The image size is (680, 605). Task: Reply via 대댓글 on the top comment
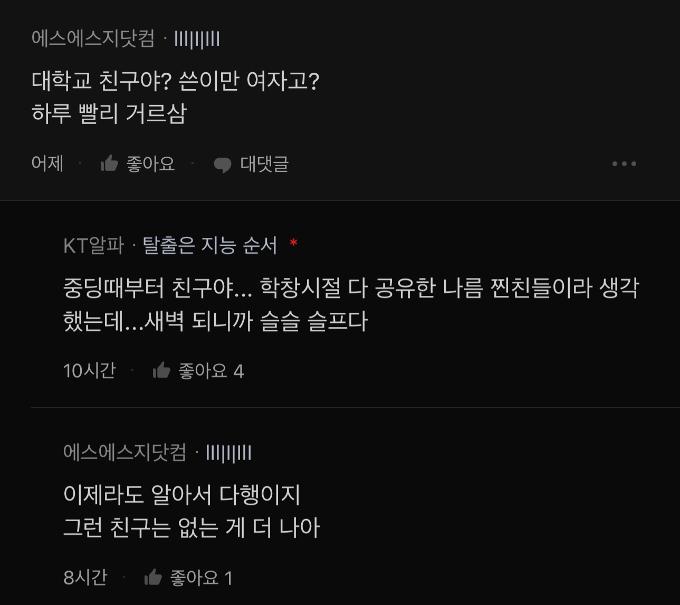click(x=251, y=164)
